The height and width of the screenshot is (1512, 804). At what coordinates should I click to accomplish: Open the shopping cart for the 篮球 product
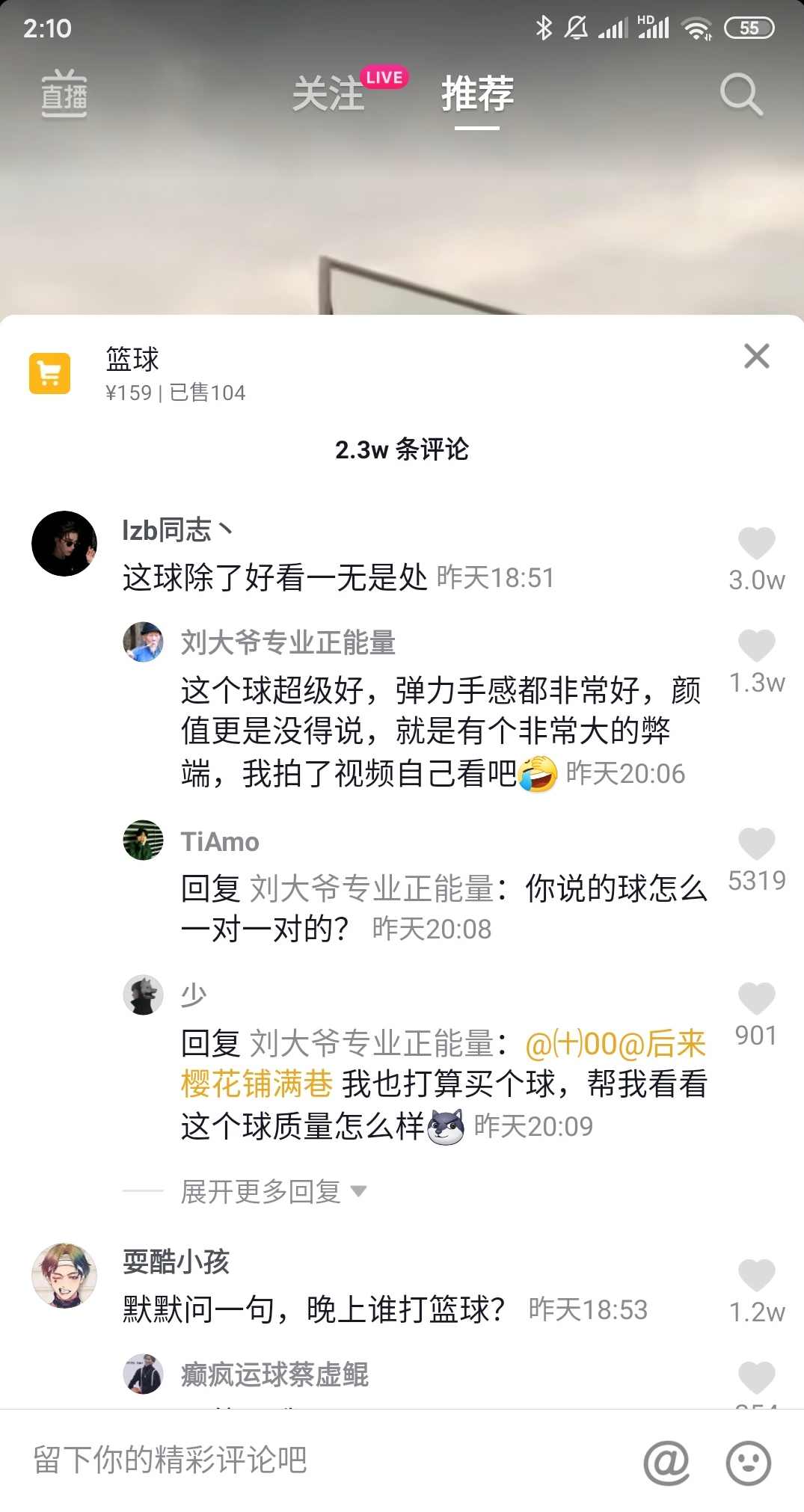[49, 372]
